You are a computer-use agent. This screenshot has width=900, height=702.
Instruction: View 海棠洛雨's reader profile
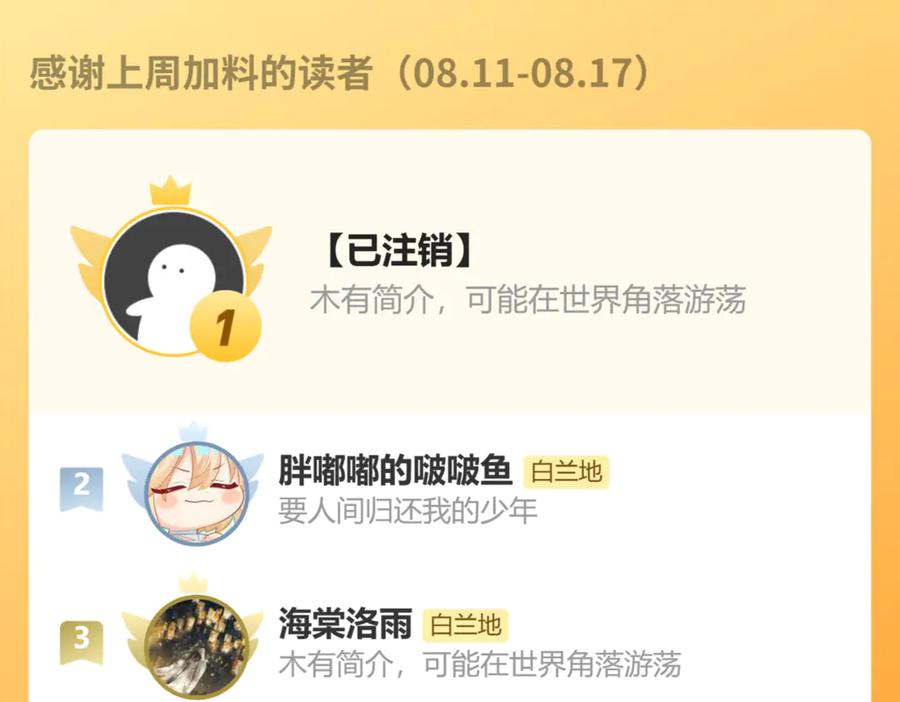[x=345, y=625]
